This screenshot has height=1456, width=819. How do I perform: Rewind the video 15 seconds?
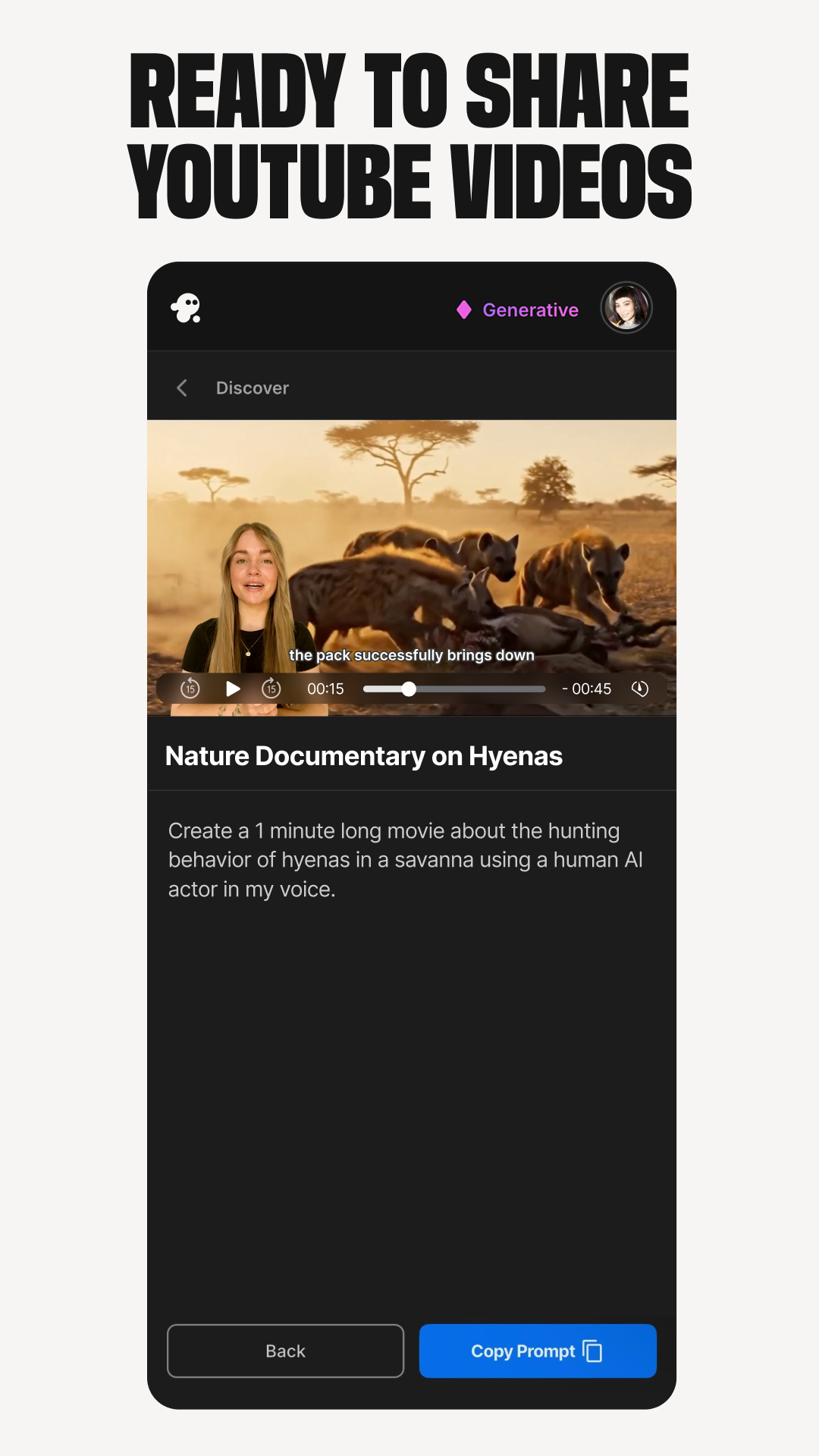pos(190,689)
